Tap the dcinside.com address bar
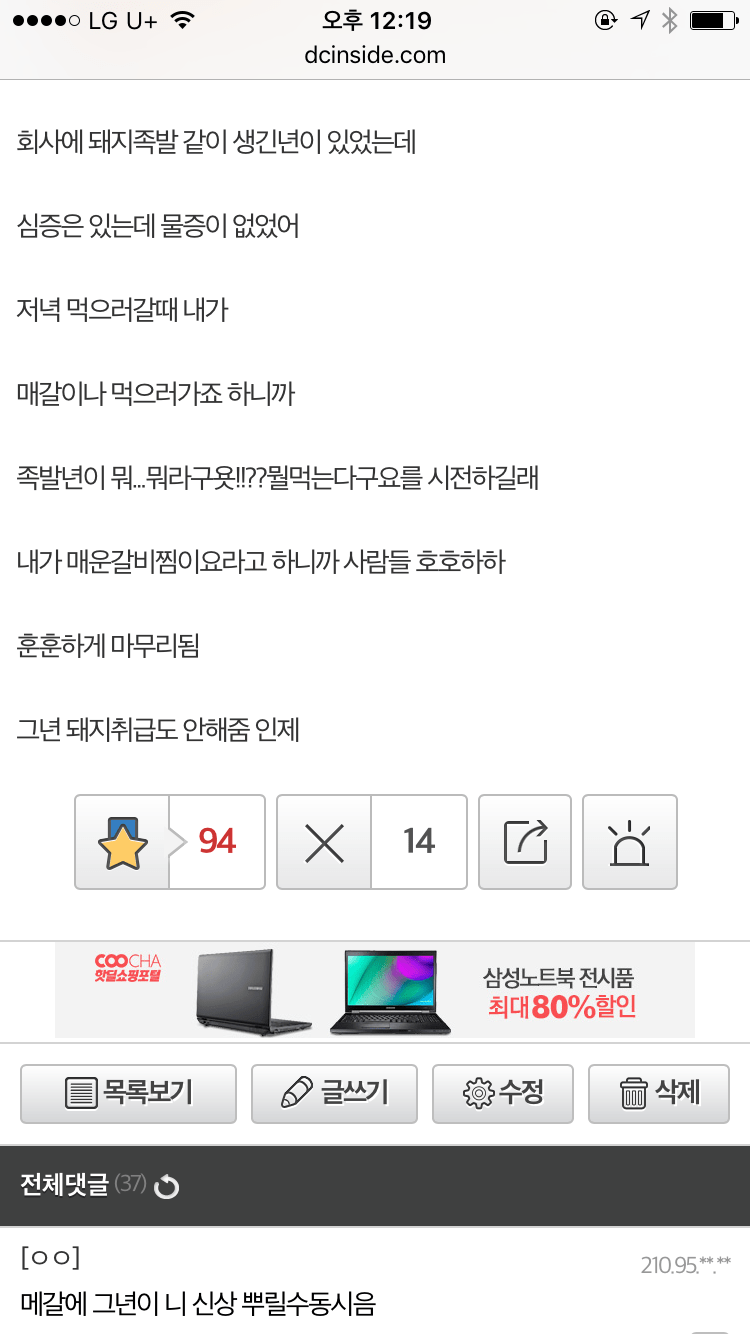This screenshot has height=1334, width=750. pyautogui.click(x=375, y=55)
